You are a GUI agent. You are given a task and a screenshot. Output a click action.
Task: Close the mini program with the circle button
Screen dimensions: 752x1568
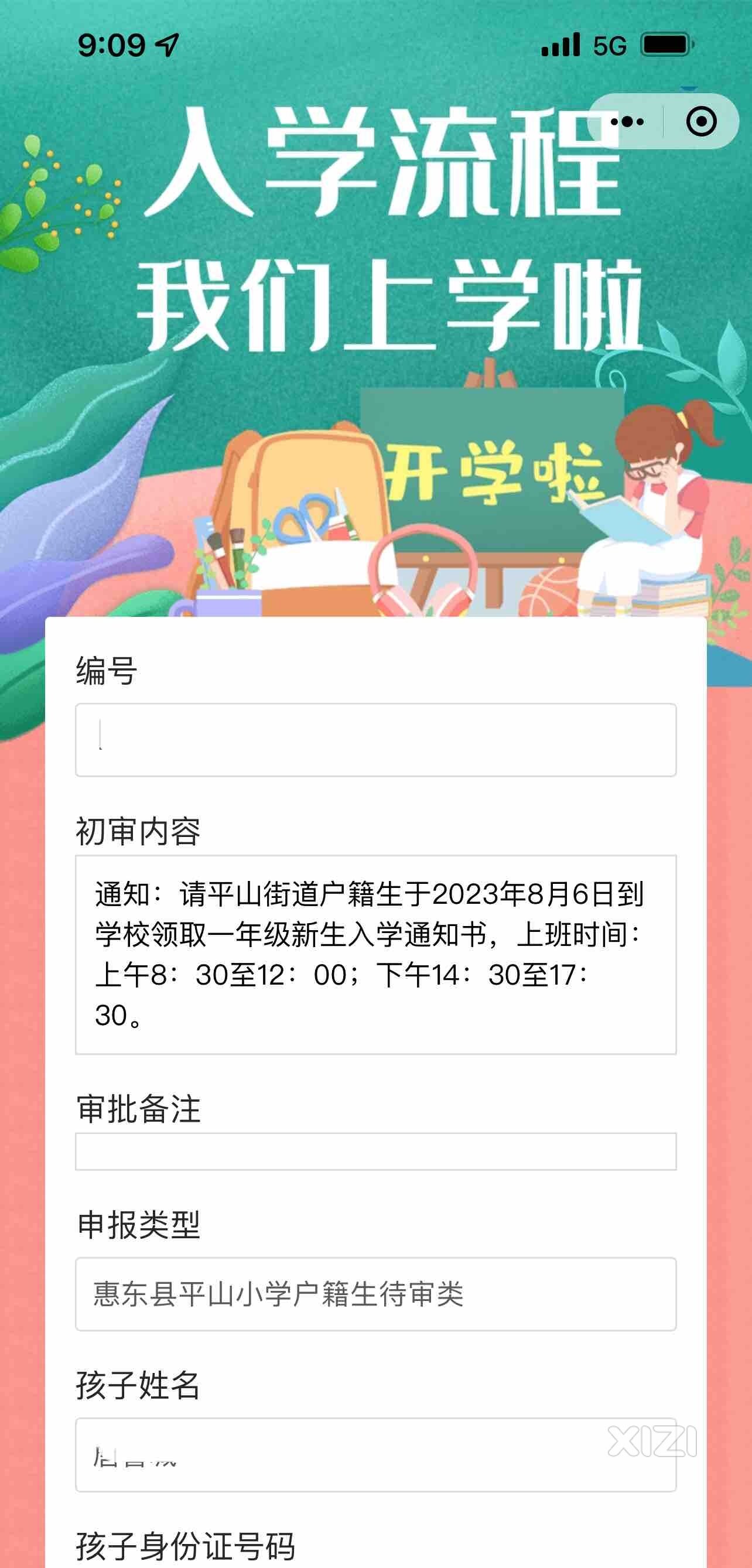(701, 122)
